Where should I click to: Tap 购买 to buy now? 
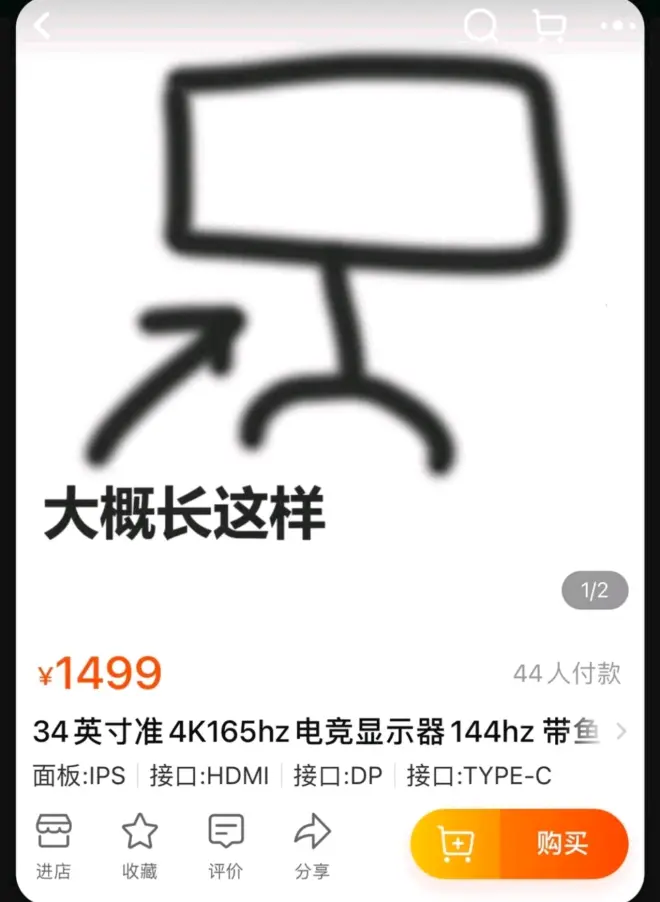coord(562,844)
